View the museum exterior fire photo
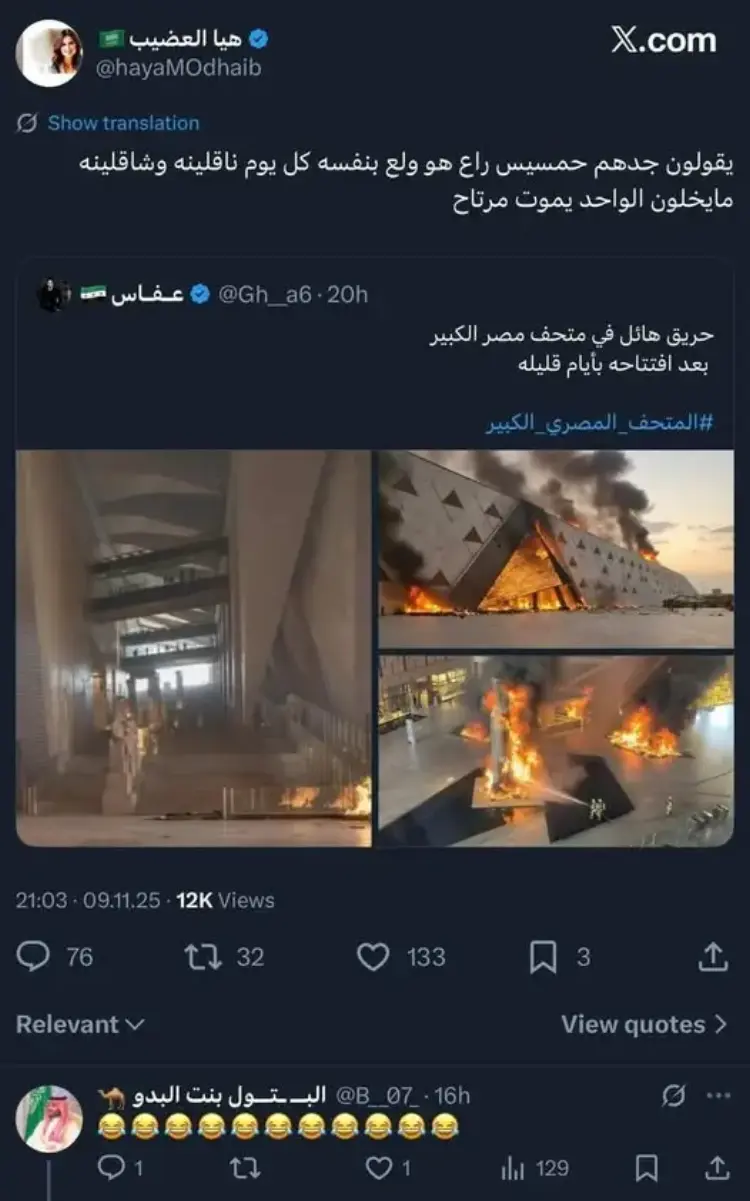This screenshot has width=750, height=1201. click(x=556, y=548)
